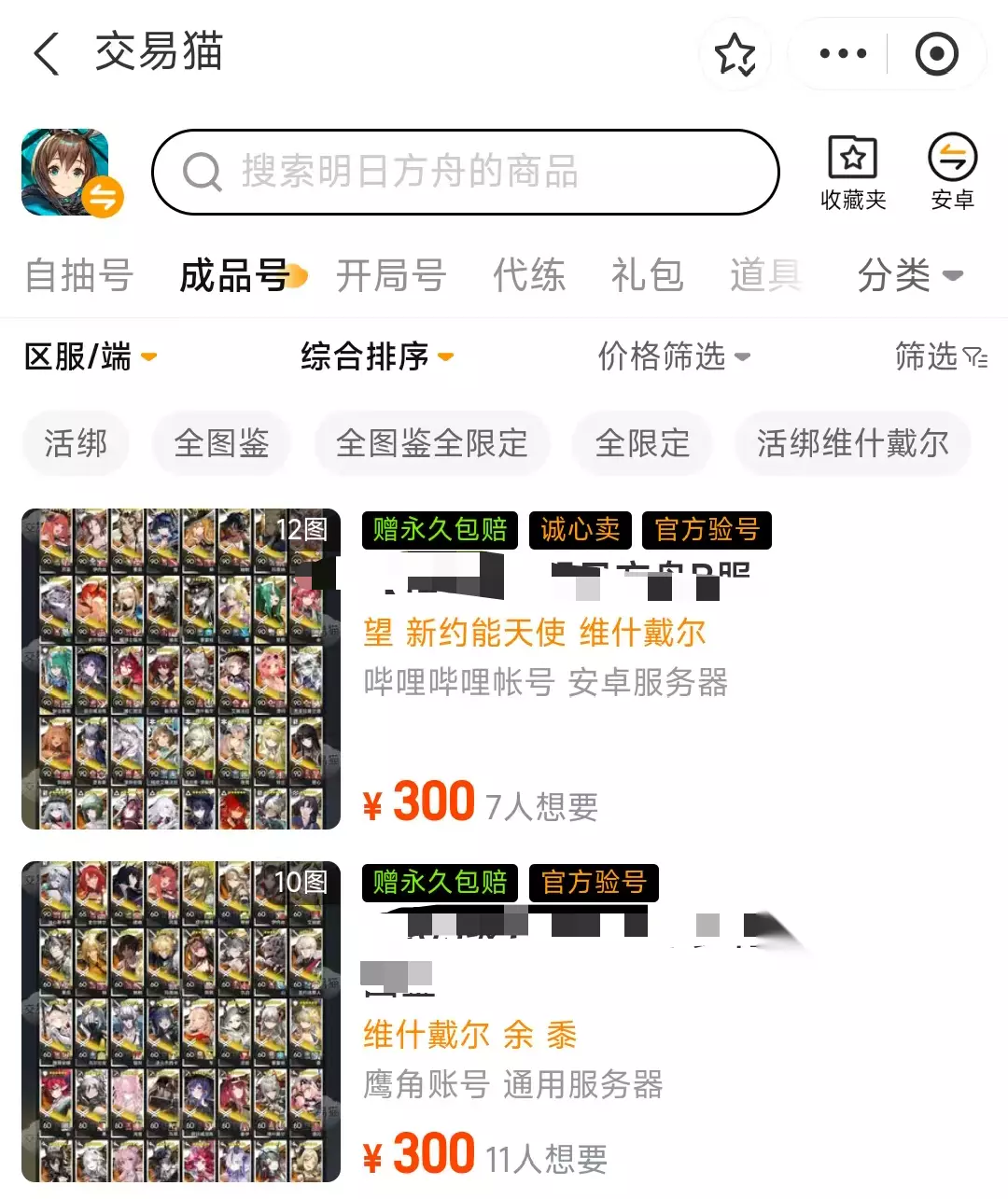Go back using the top-left arrow
1008x1199 pixels.
[x=47, y=53]
